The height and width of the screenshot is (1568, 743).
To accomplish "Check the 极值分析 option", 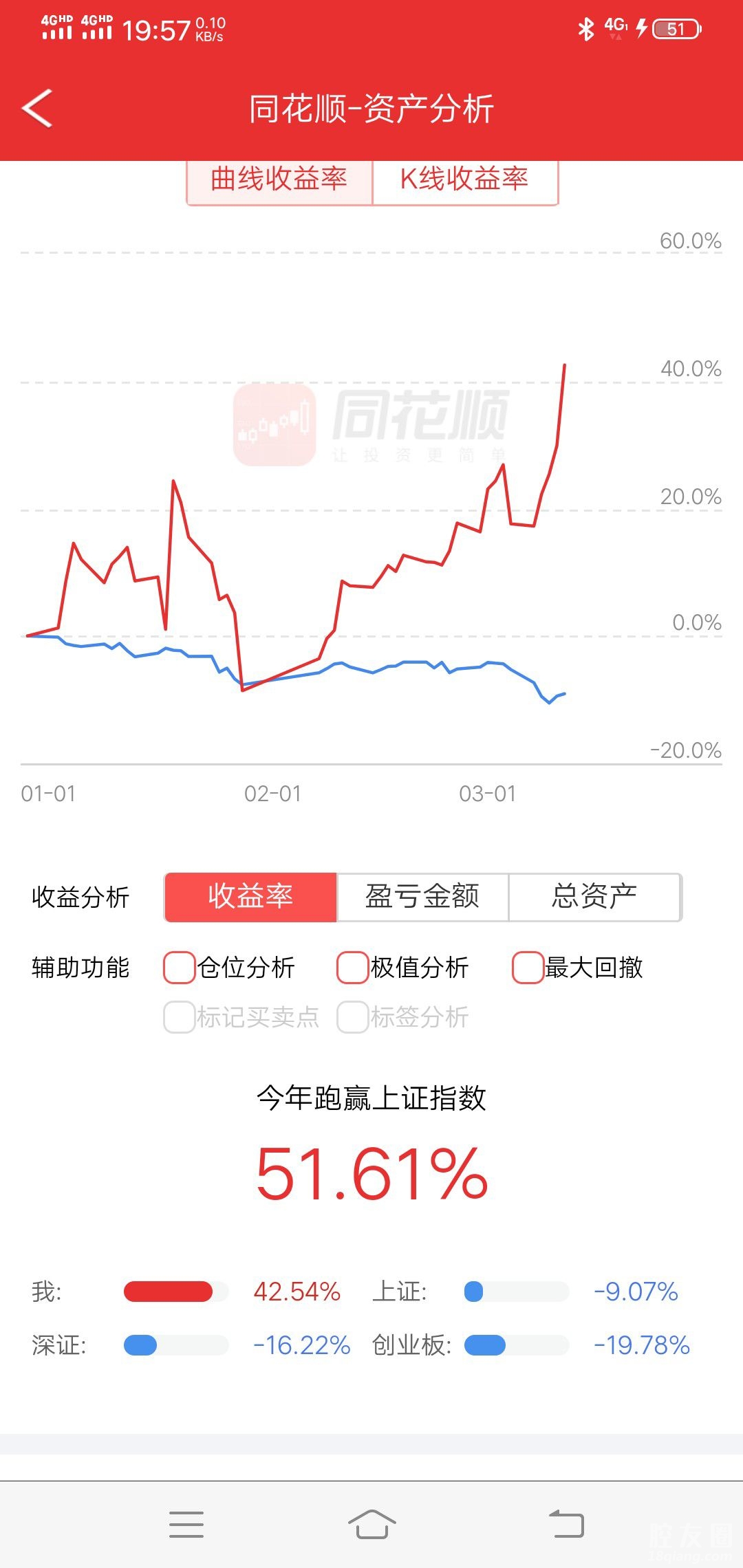I will [x=353, y=968].
